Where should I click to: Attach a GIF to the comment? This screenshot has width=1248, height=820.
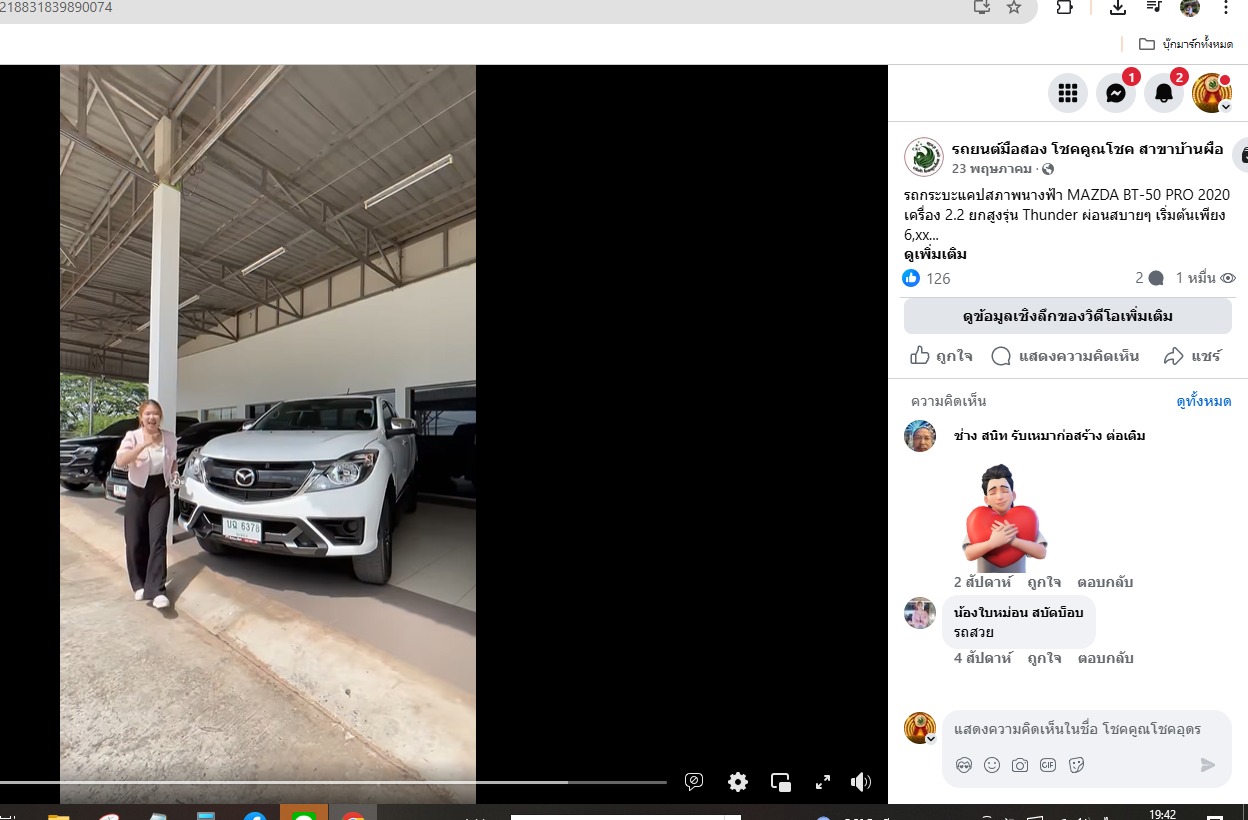pos(1048,765)
